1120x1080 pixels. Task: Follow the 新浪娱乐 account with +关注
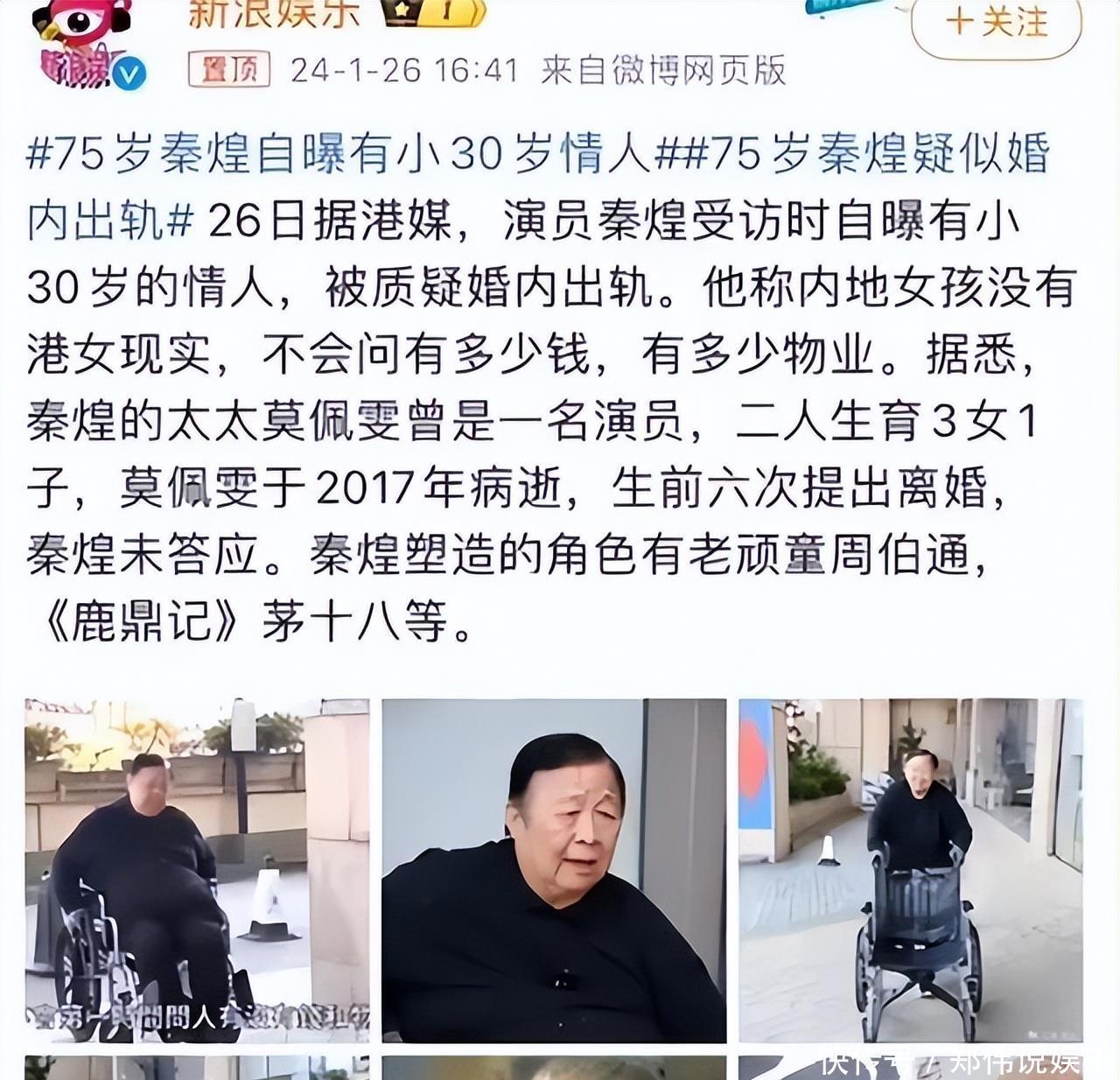[x=997, y=23]
